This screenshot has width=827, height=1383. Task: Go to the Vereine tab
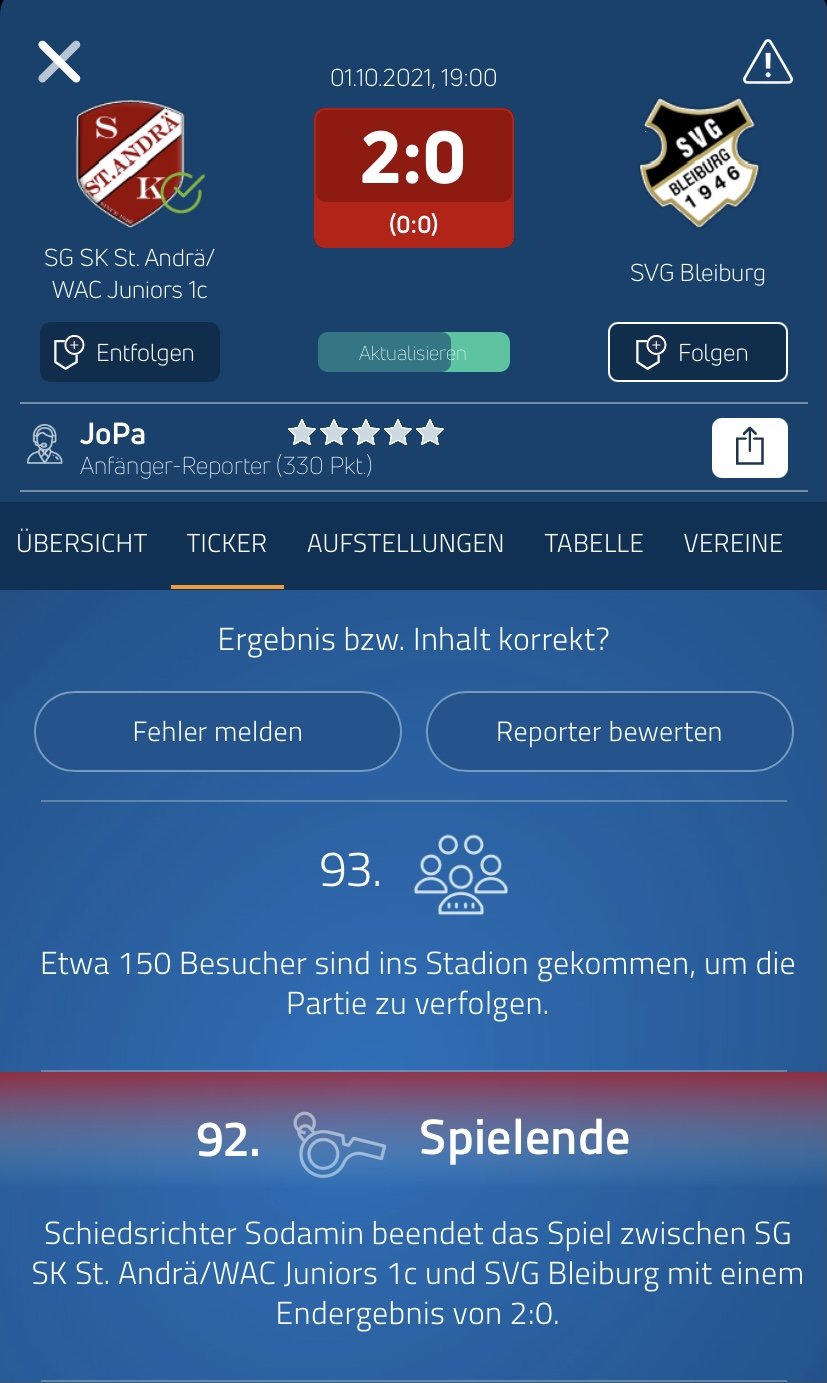coord(733,543)
